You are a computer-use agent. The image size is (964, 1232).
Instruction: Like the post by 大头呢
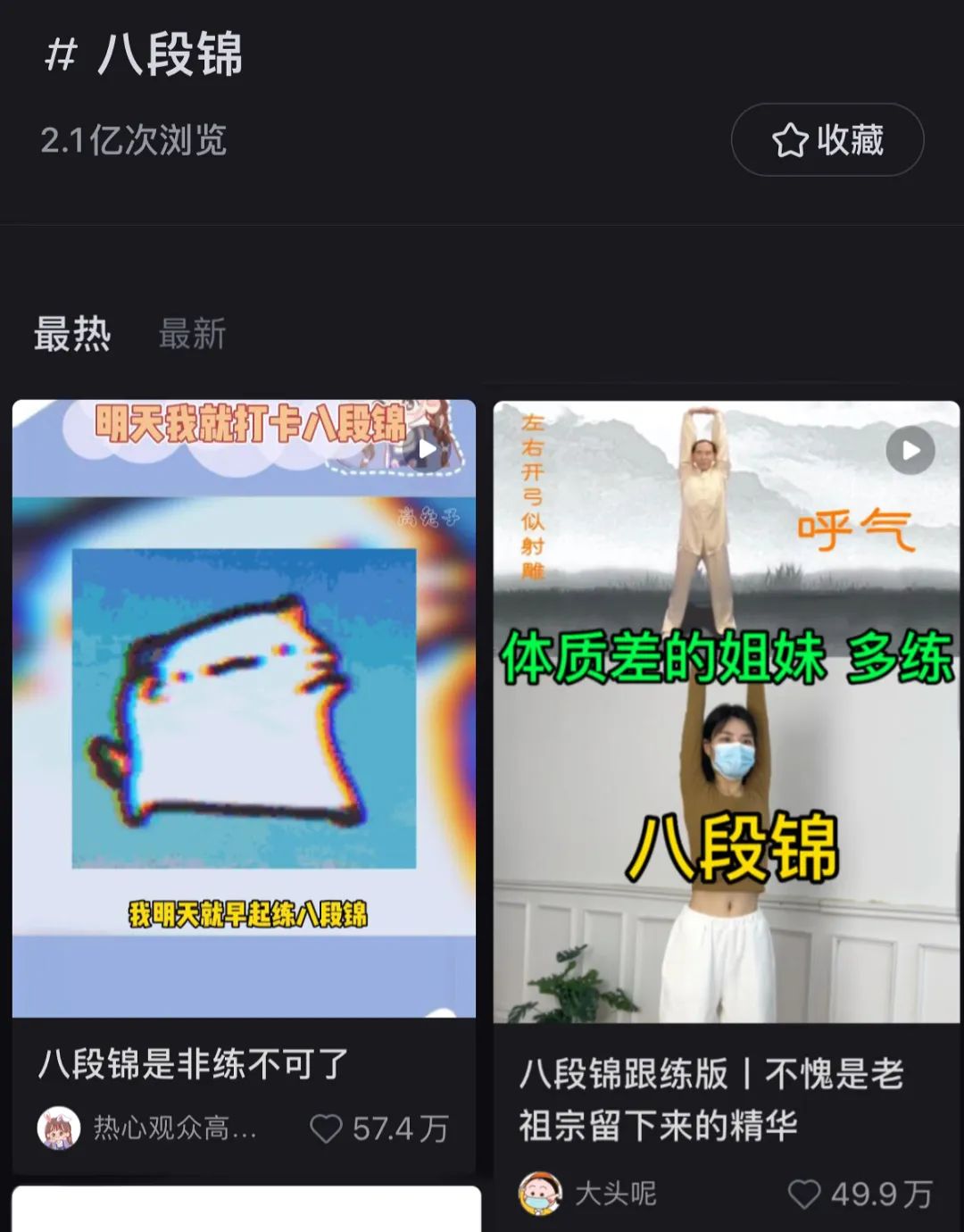804,1194
